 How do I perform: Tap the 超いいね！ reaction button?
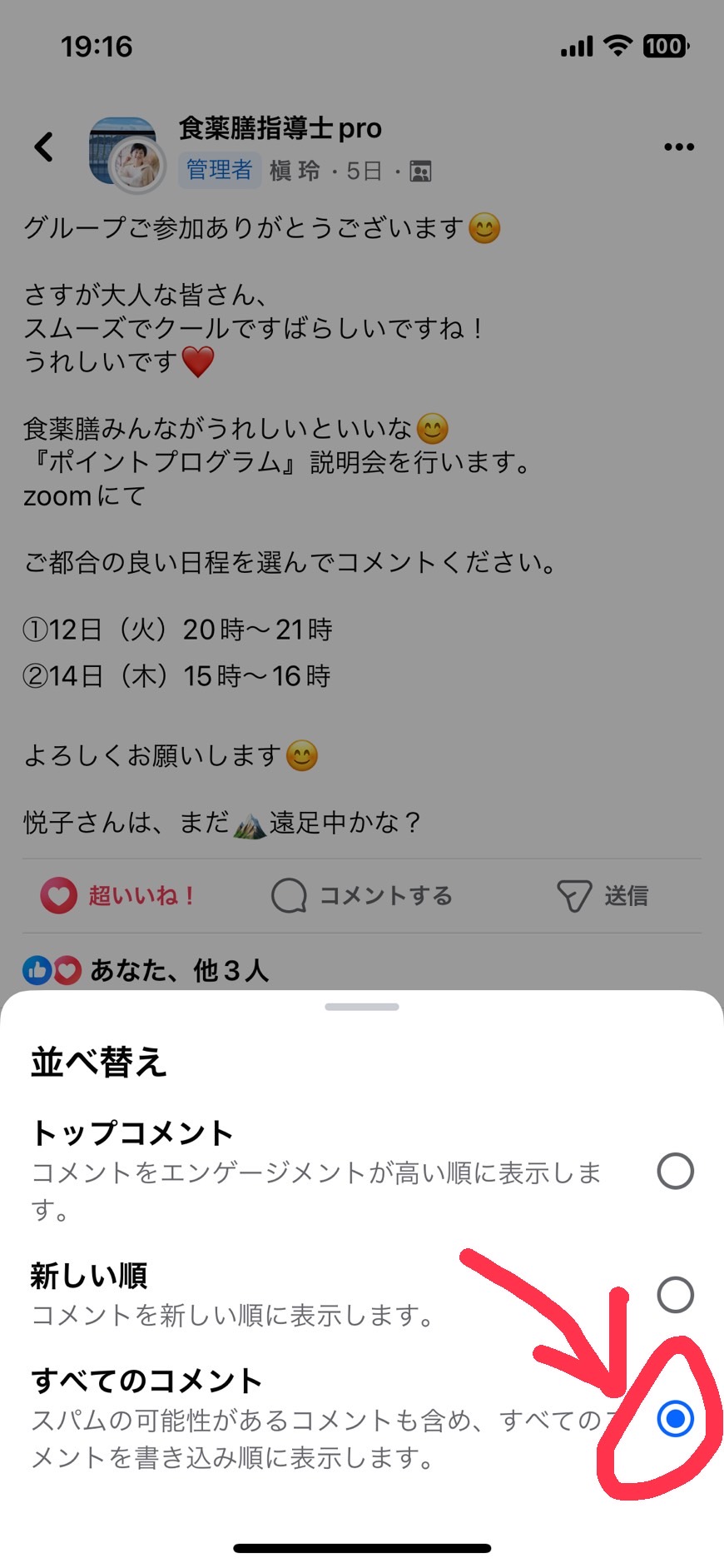(117, 896)
